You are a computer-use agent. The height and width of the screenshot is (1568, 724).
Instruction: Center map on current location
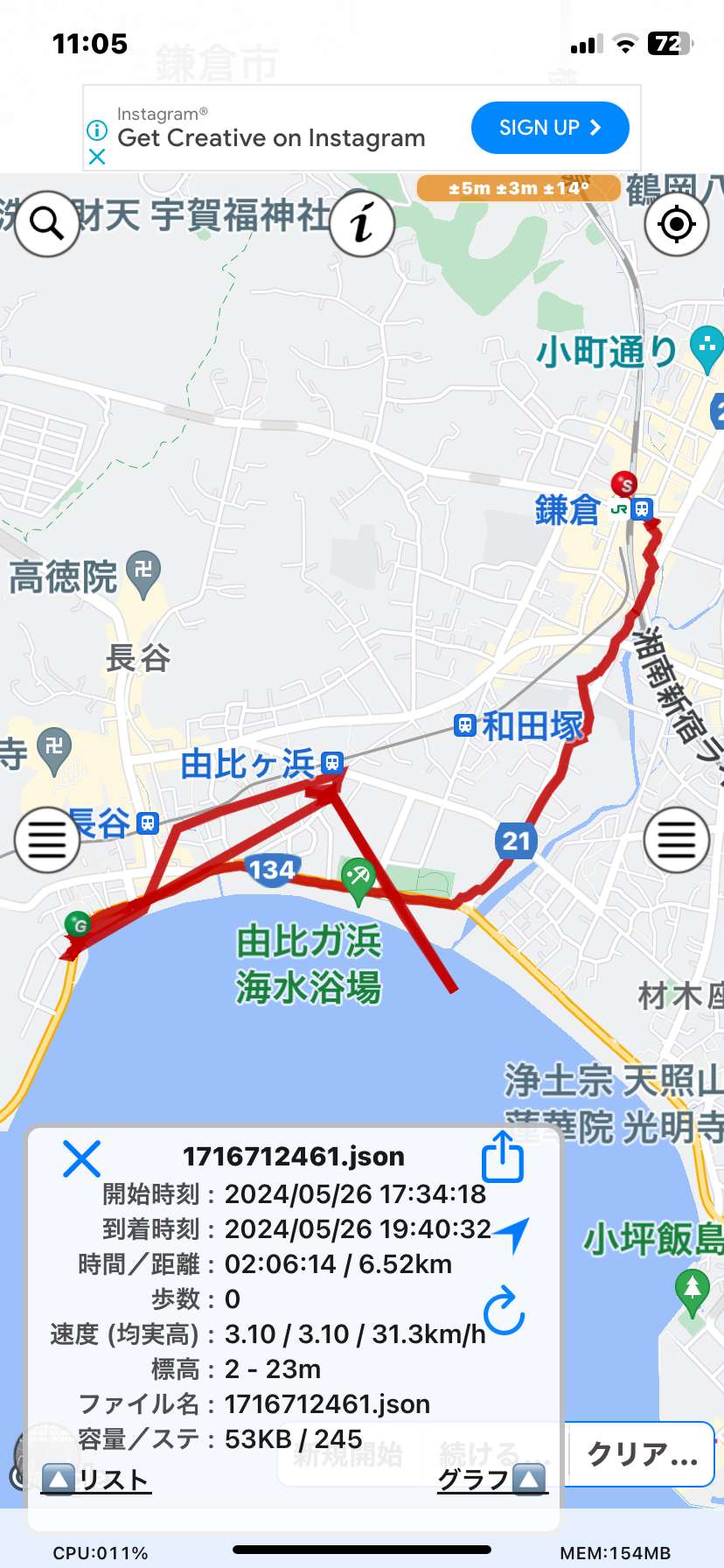(676, 224)
